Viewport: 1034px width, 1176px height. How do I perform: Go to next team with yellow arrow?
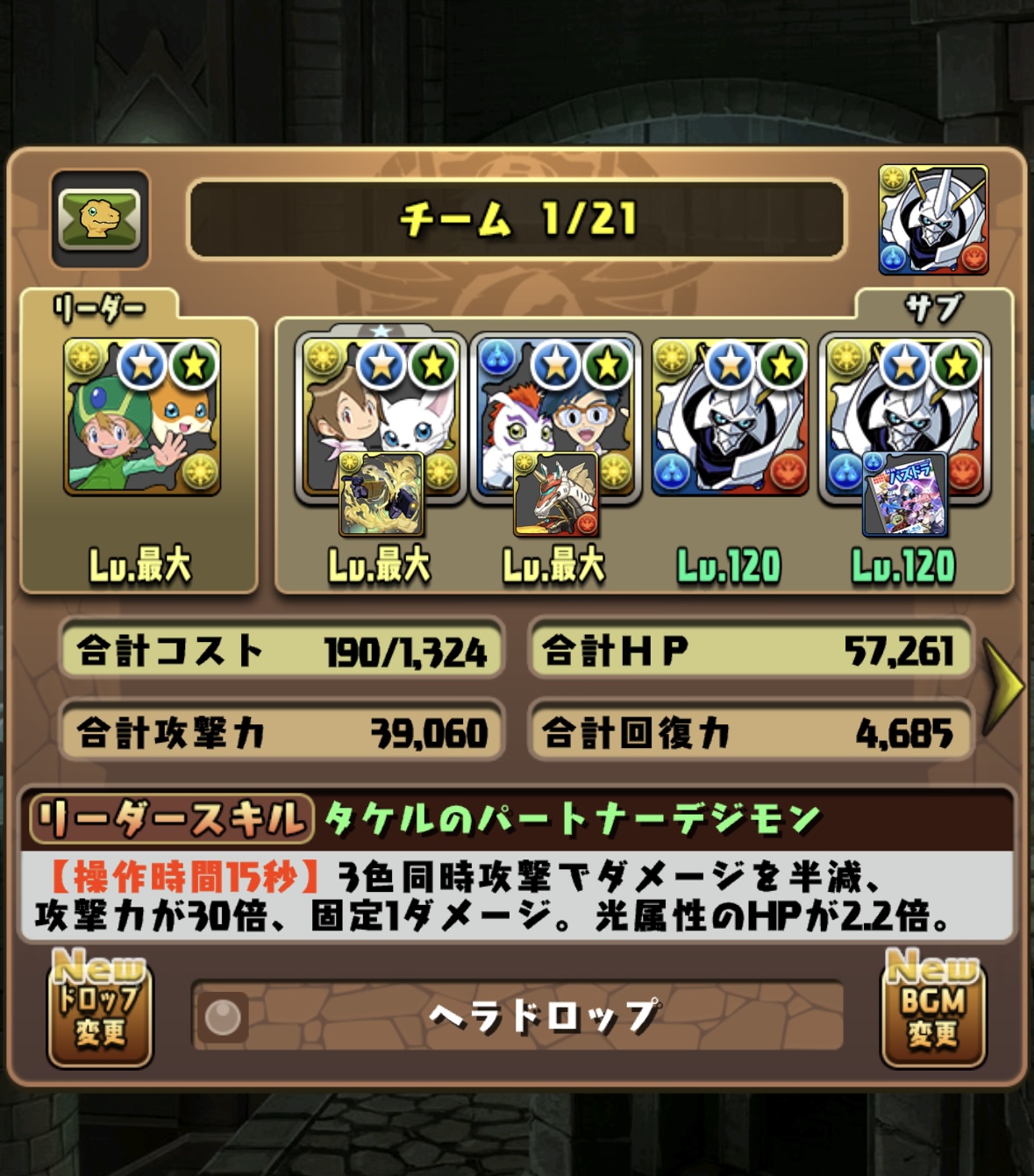click(1002, 687)
